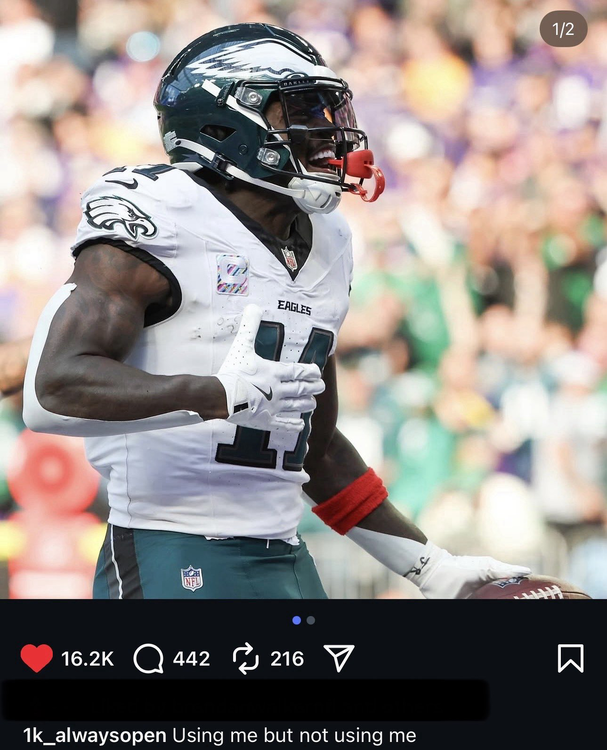The height and width of the screenshot is (750, 607).
Task: Save this post with the bookmark icon
Action: [x=570, y=658]
